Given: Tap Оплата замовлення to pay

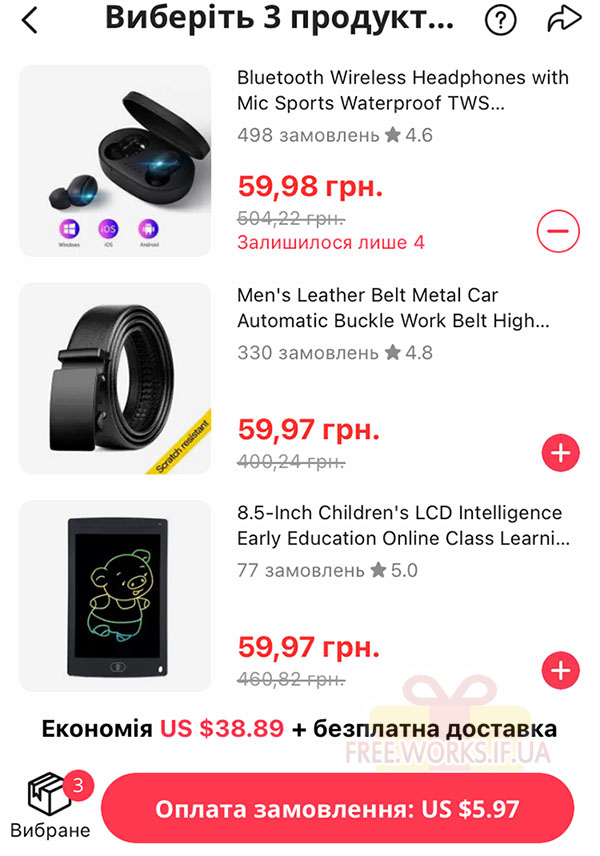Looking at the screenshot, I should [338, 808].
